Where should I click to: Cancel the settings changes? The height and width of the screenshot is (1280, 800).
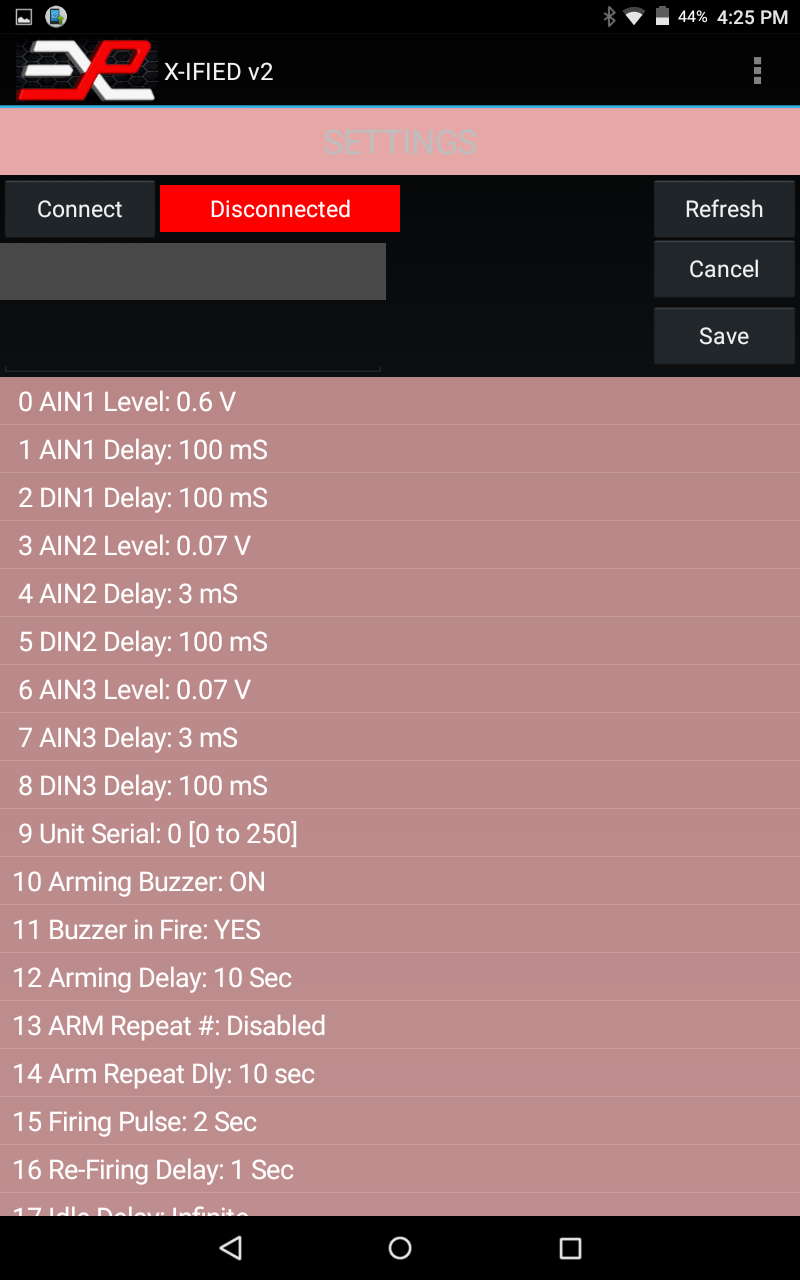tap(724, 269)
